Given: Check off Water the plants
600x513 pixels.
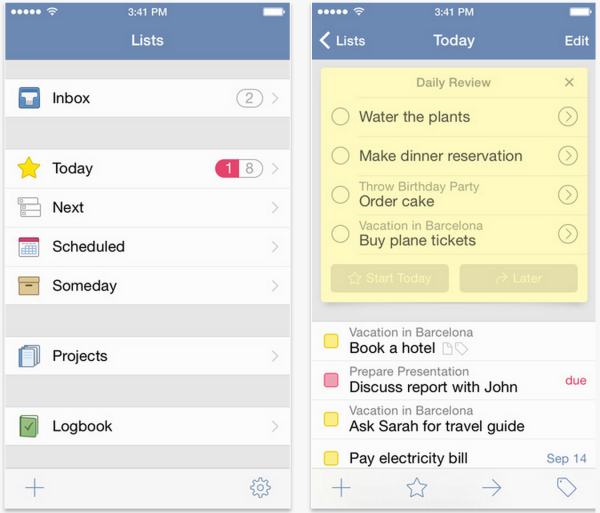Looking at the screenshot, I should pos(340,117).
